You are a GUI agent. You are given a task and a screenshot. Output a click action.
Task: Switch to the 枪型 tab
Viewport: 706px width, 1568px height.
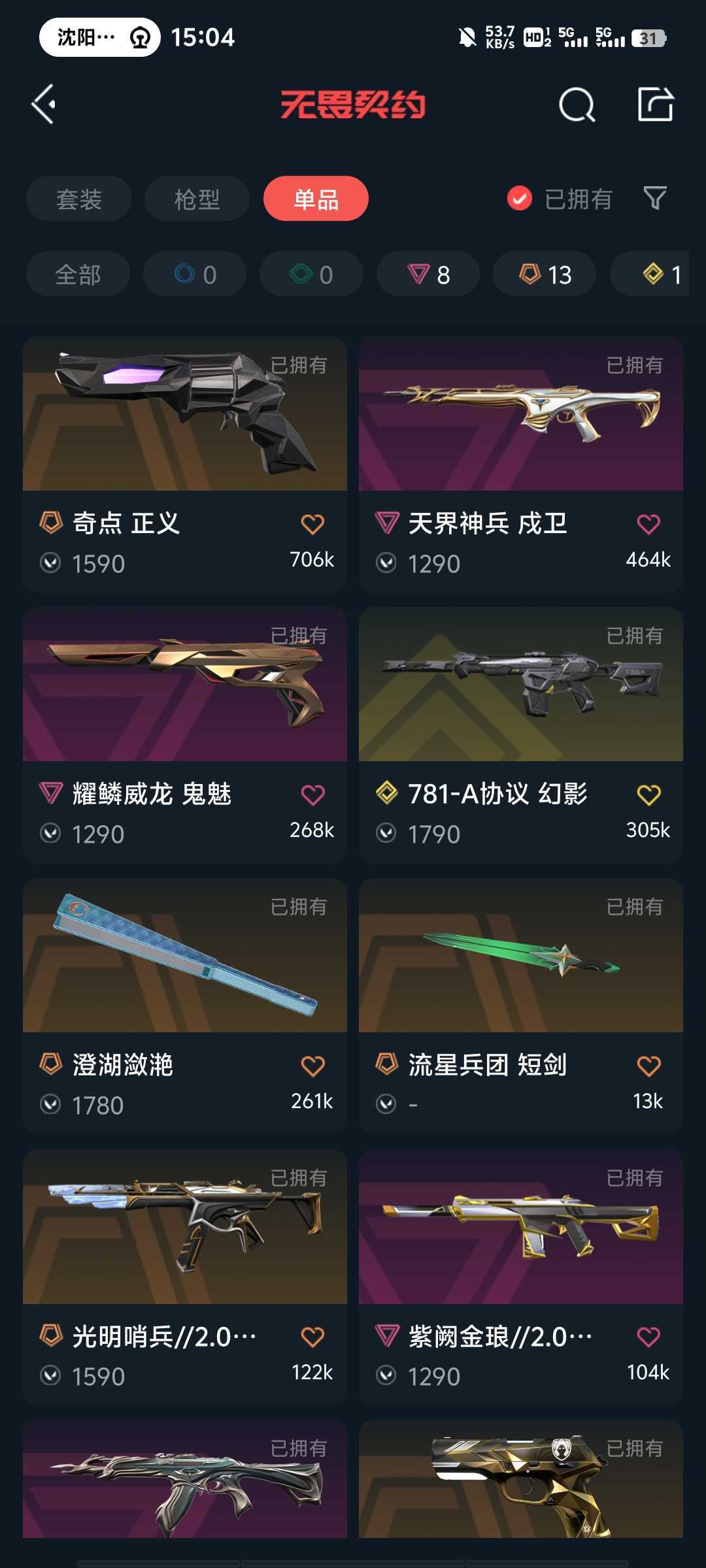197,199
